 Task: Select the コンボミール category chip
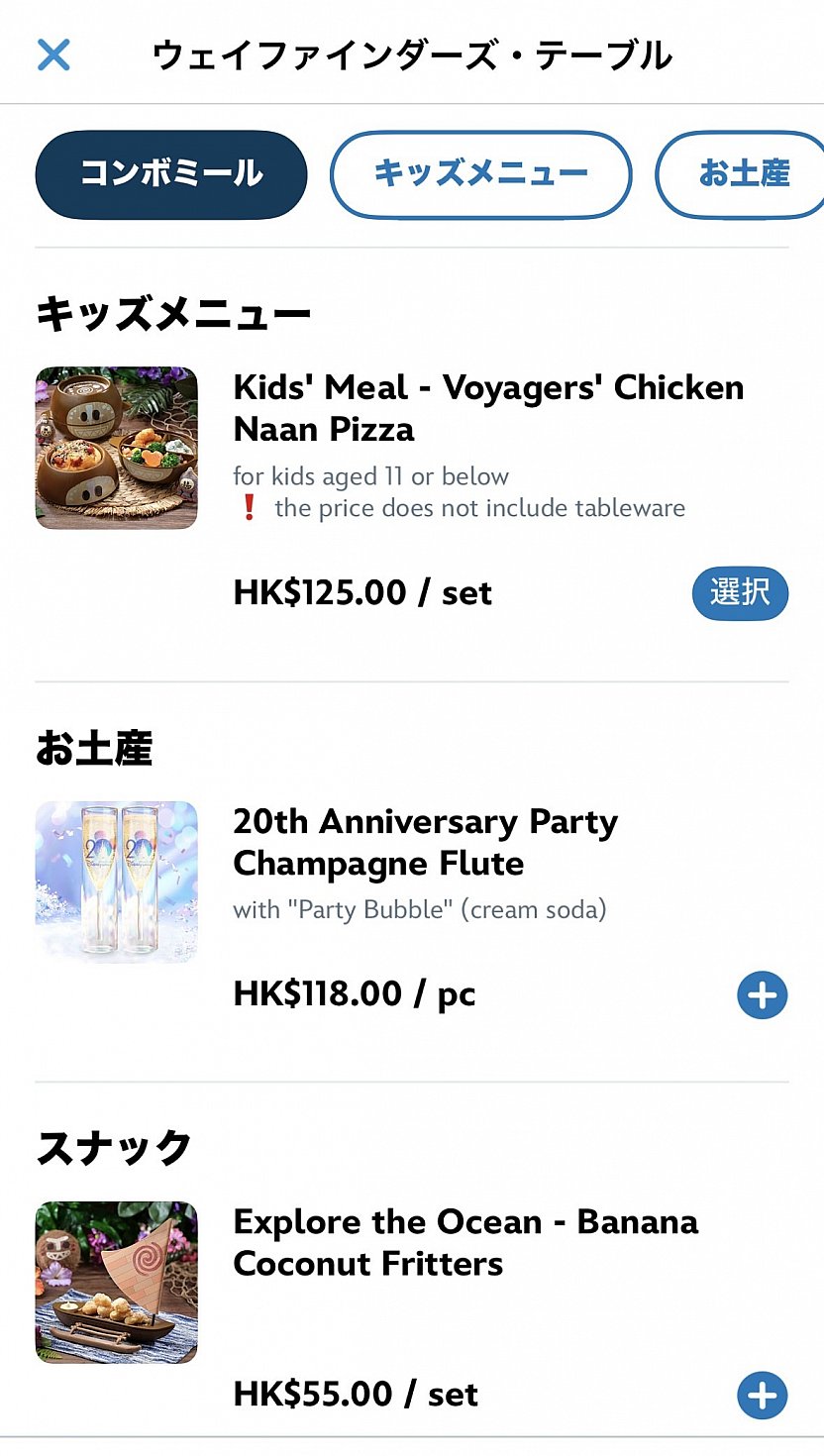click(171, 175)
